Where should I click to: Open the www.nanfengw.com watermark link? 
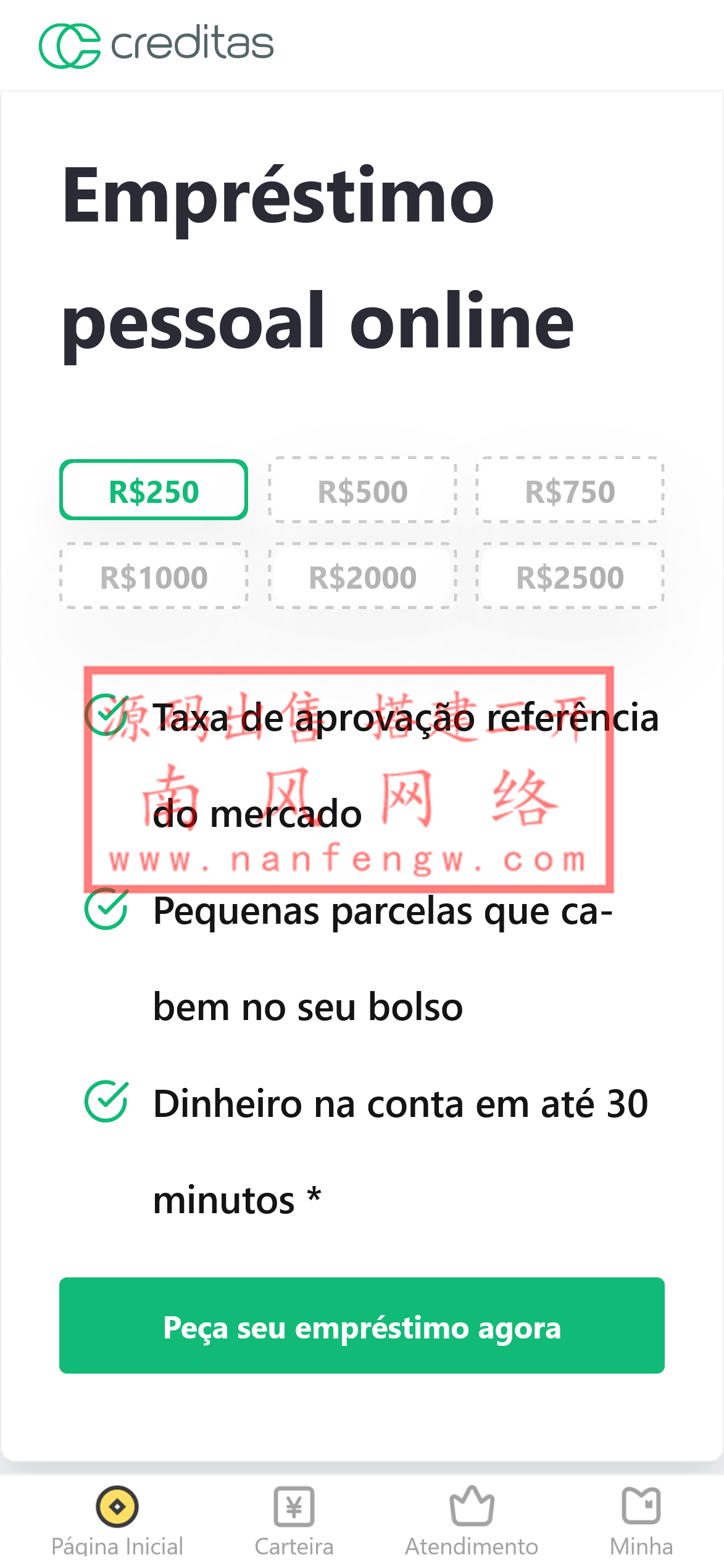(347, 859)
